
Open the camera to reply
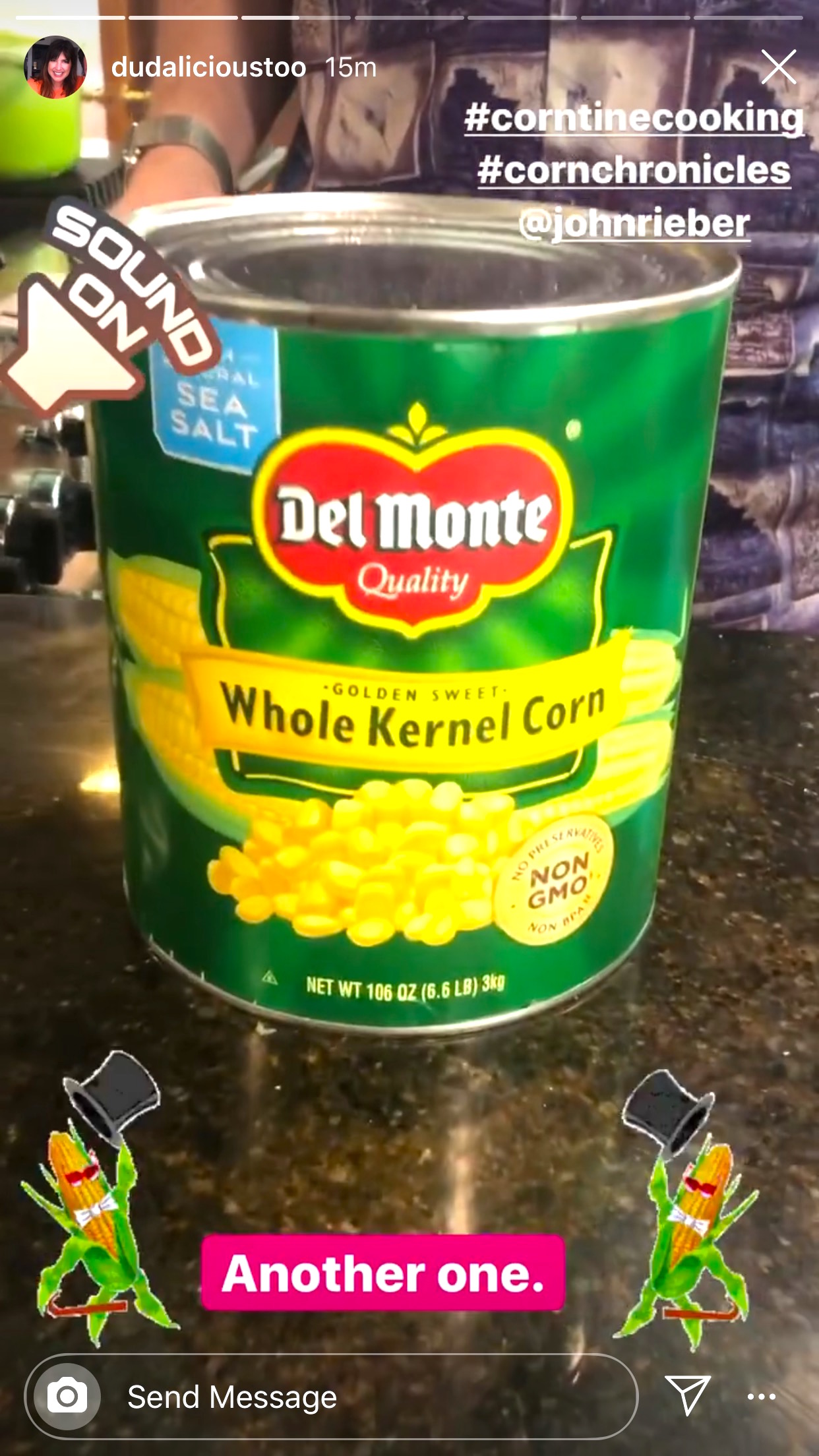[x=67, y=1396]
